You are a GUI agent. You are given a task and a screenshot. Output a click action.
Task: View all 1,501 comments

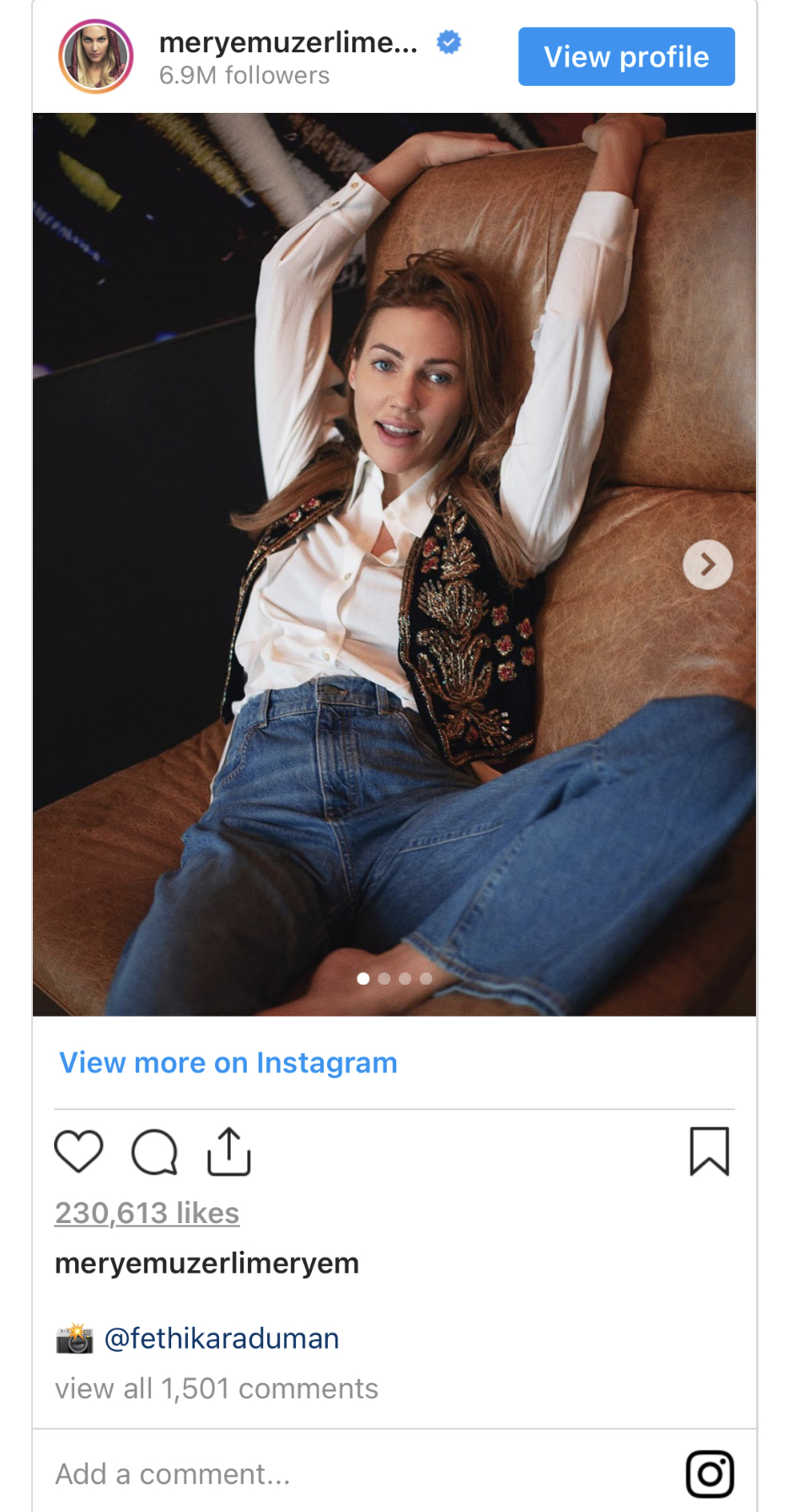click(x=217, y=1388)
